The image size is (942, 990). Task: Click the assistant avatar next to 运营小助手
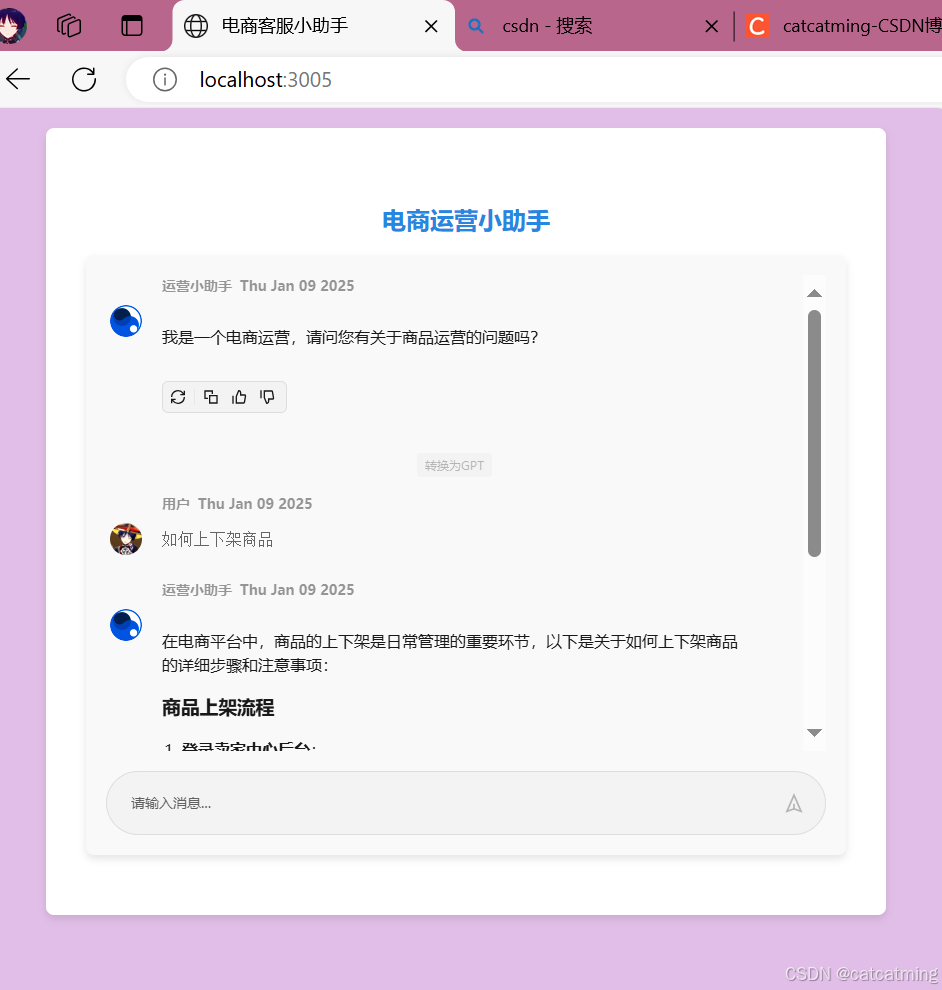pos(125,321)
